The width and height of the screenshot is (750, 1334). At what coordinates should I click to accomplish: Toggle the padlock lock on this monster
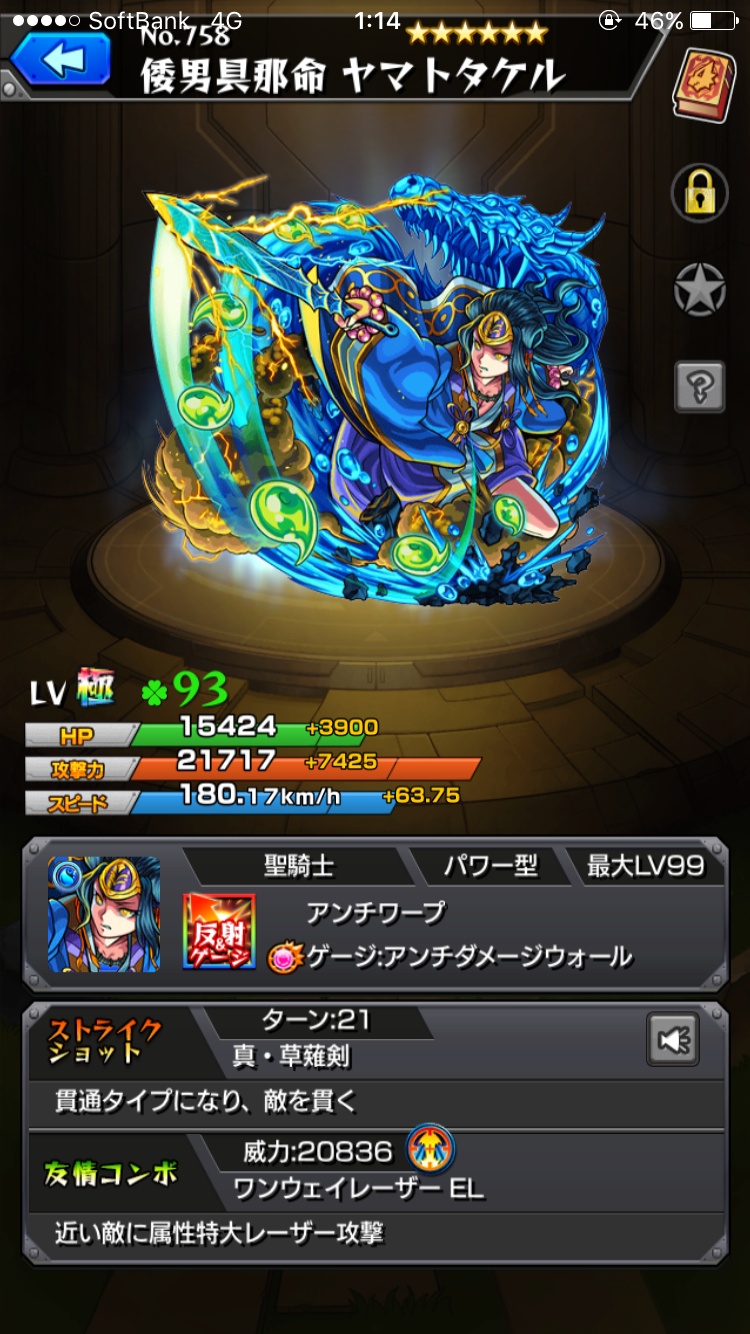699,192
